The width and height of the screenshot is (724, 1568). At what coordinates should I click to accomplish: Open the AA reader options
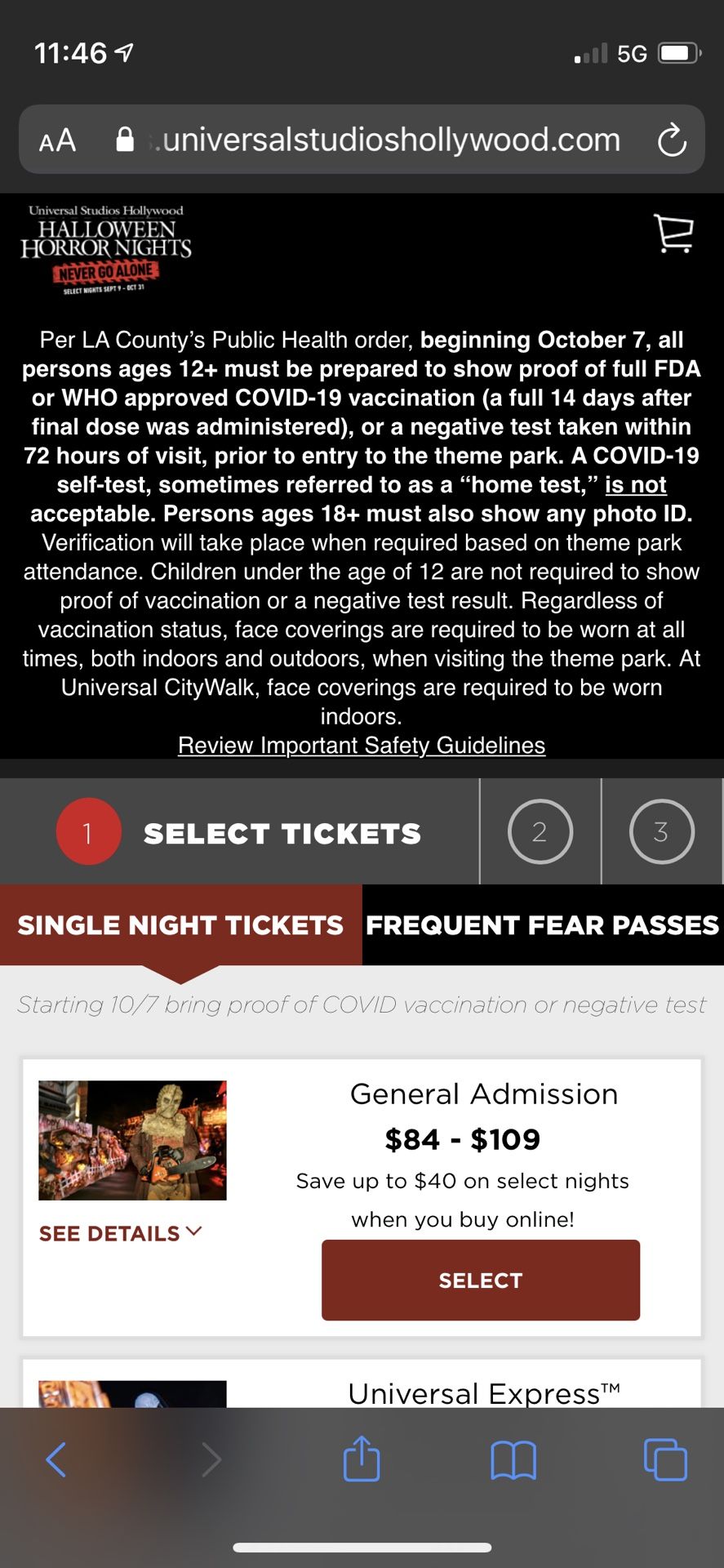coord(57,140)
